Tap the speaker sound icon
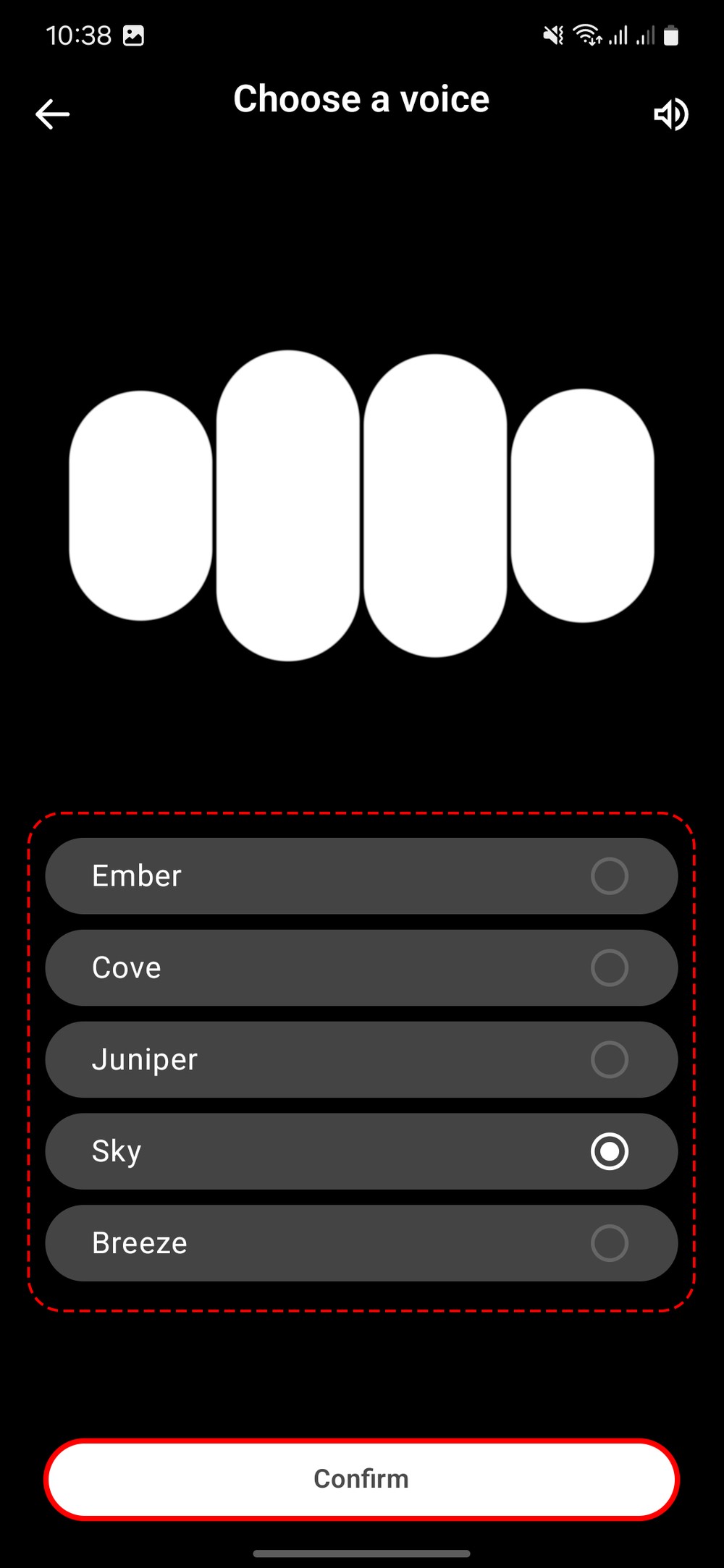This screenshot has width=724, height=1568. click(670, 114)
